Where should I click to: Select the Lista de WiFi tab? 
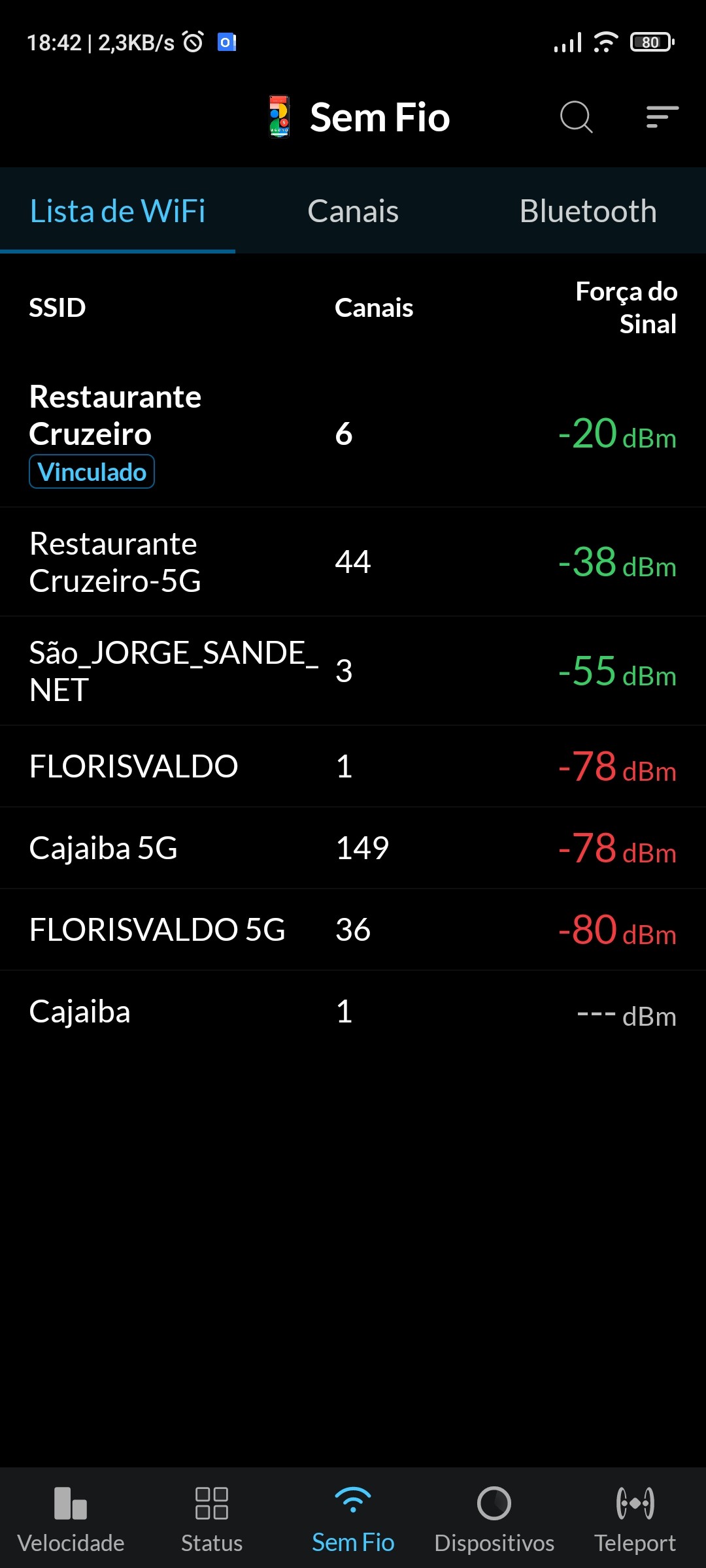118,211
